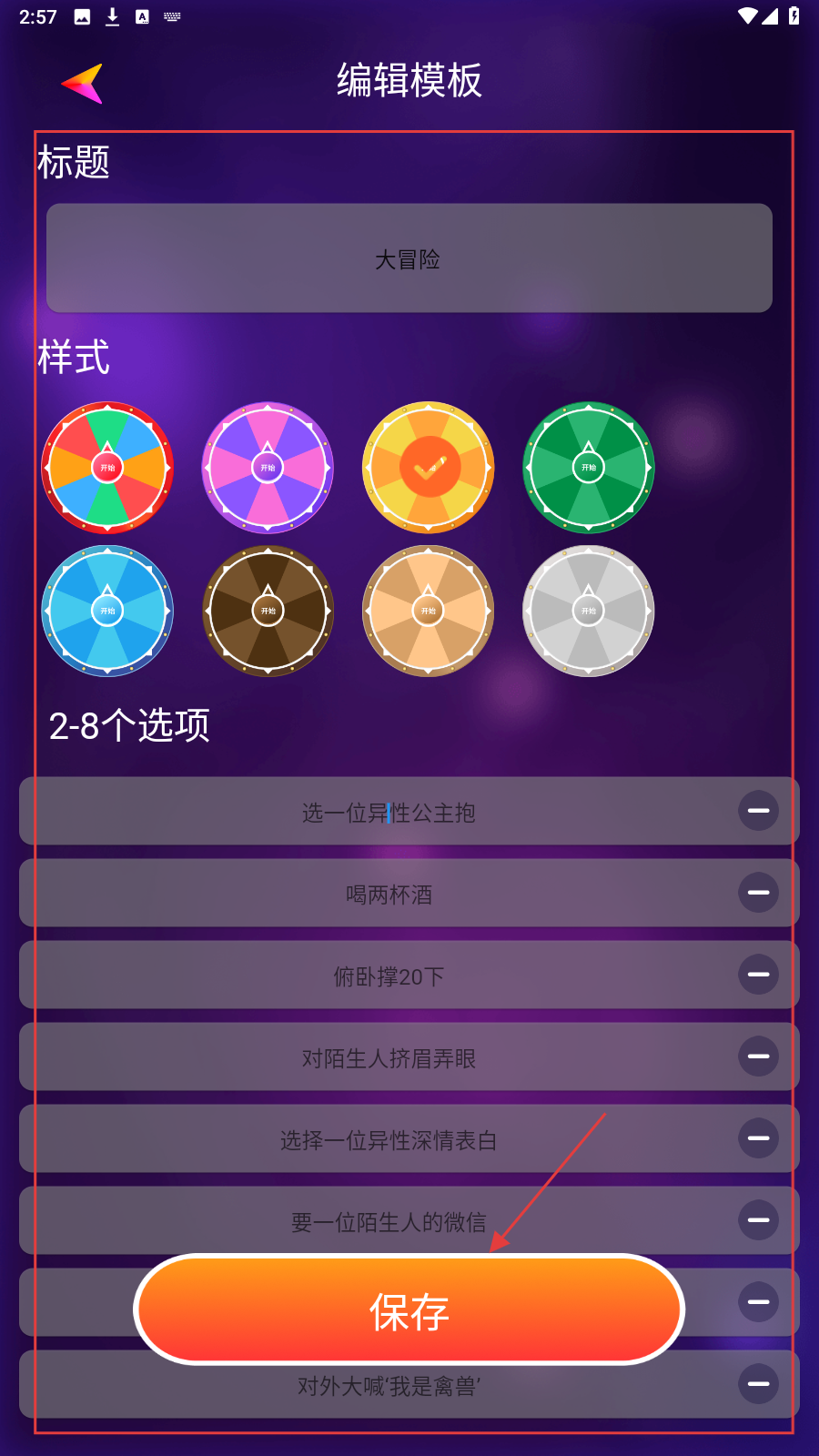Select the rainbow multicolor wheel style

(x=107, y=468)
